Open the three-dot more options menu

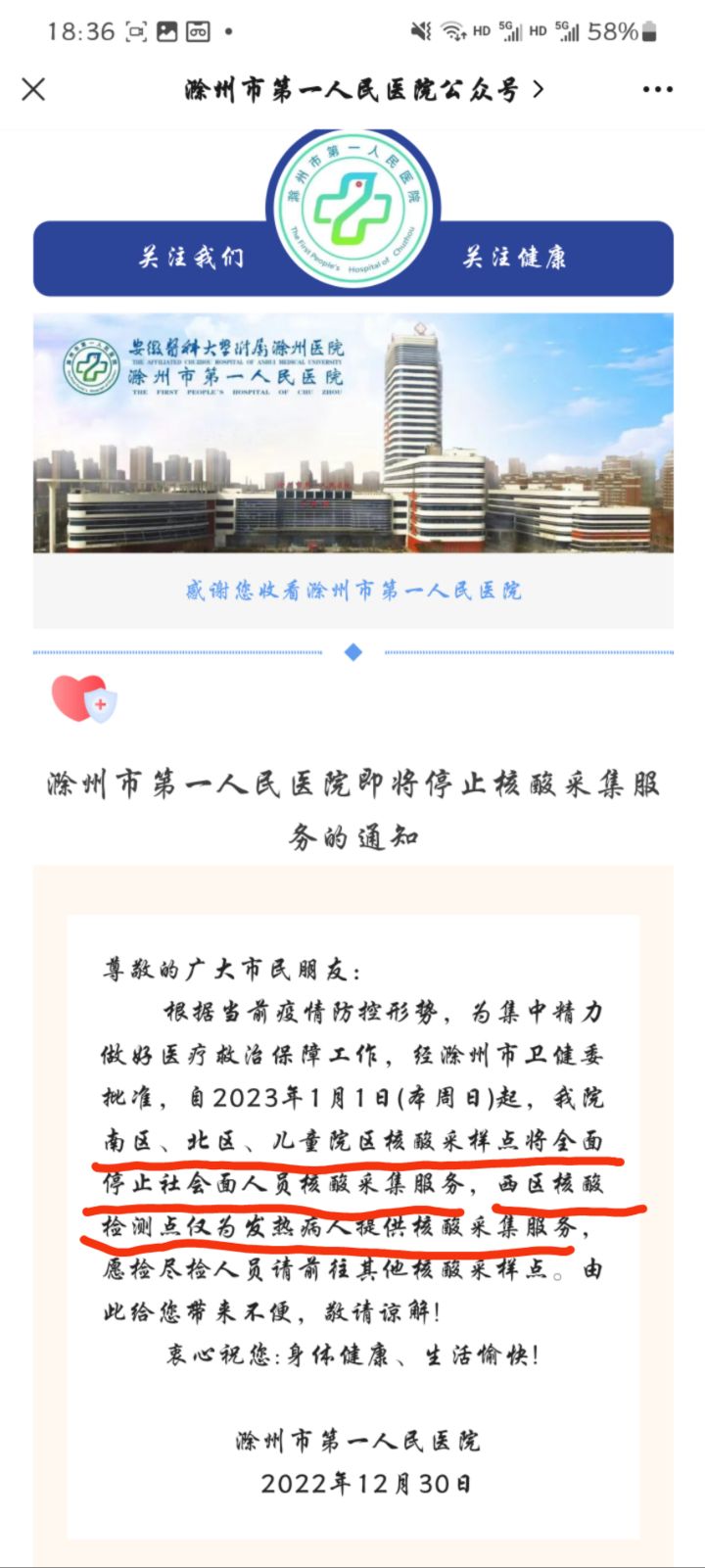[x=657, y=90]
